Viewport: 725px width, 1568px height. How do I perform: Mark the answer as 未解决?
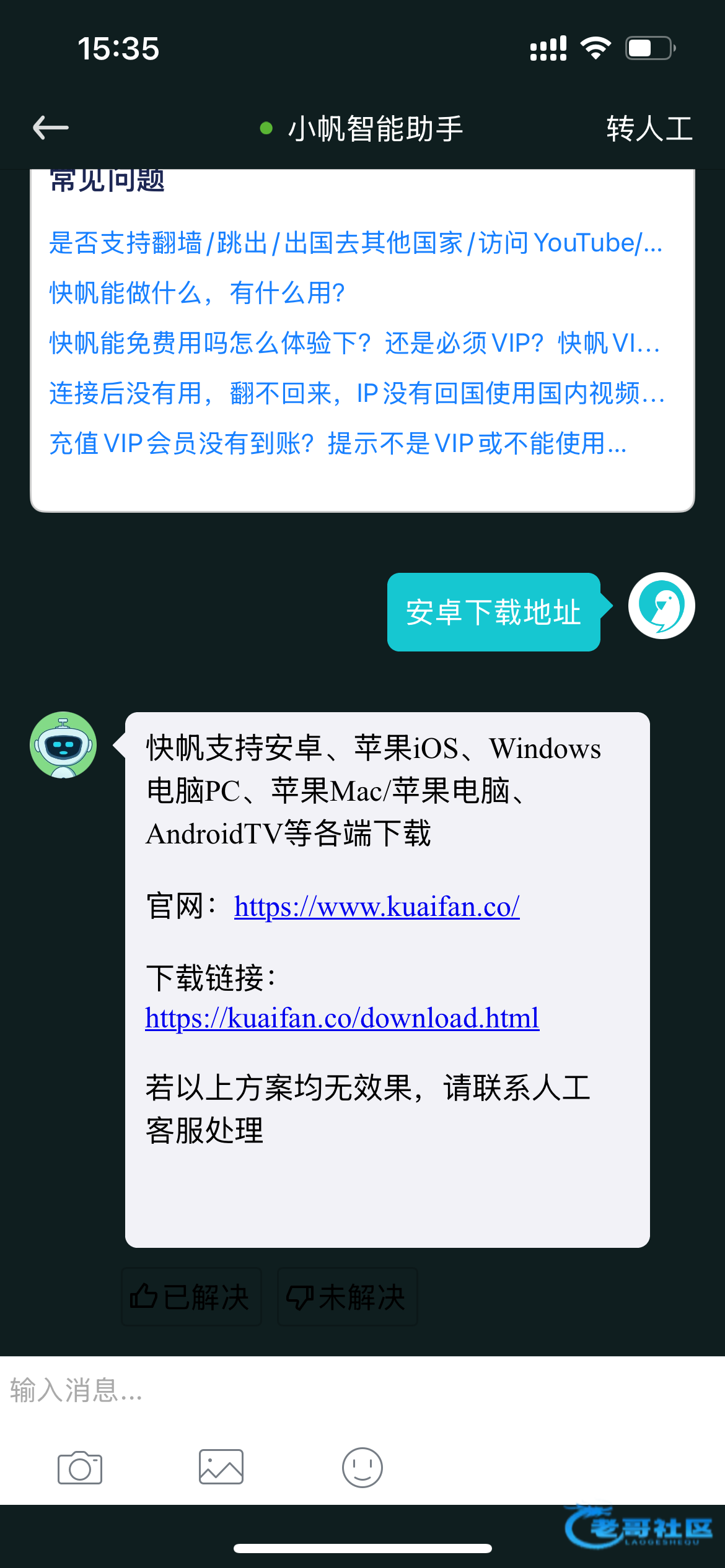coord(347,1297)
